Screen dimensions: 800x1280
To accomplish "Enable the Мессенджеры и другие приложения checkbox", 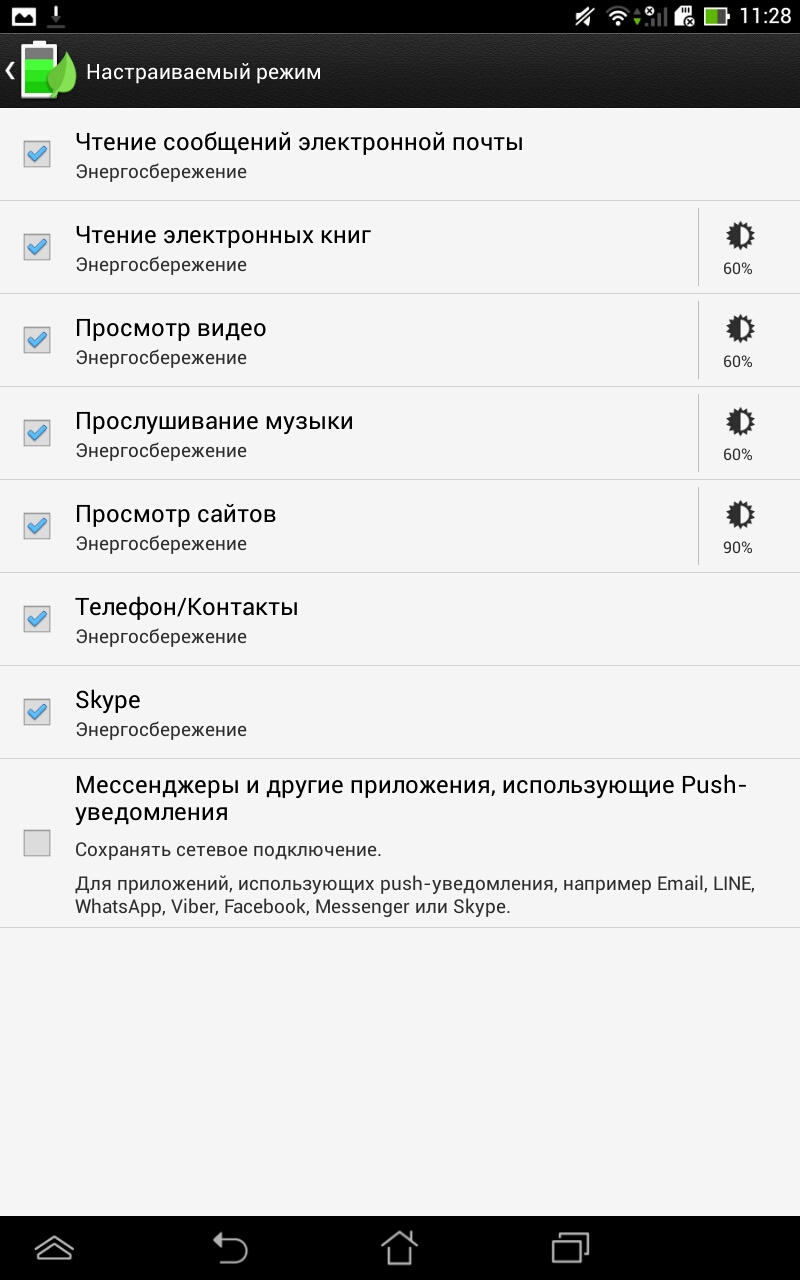I will pyautogui.click(x=37, y=843).
